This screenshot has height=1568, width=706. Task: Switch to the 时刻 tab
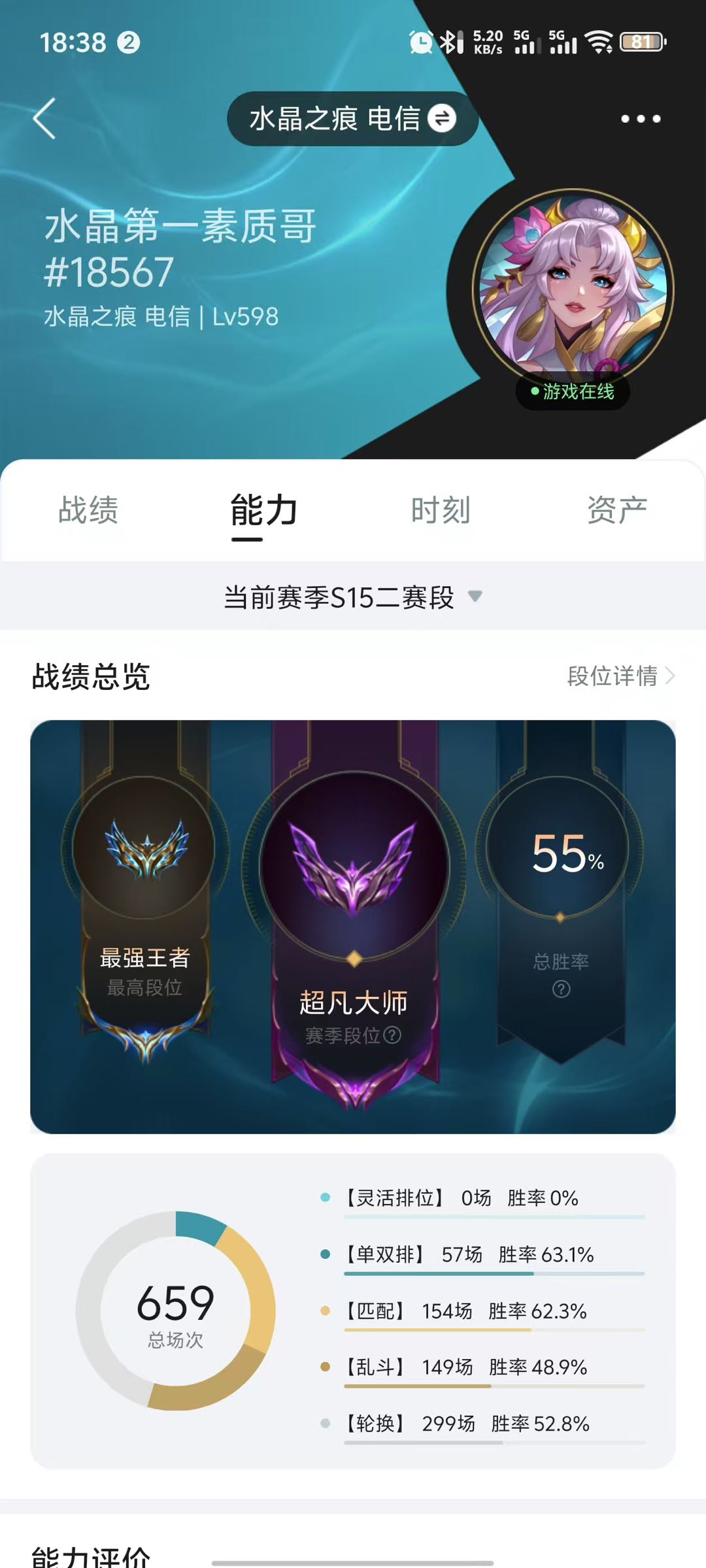tap(441, 510)
